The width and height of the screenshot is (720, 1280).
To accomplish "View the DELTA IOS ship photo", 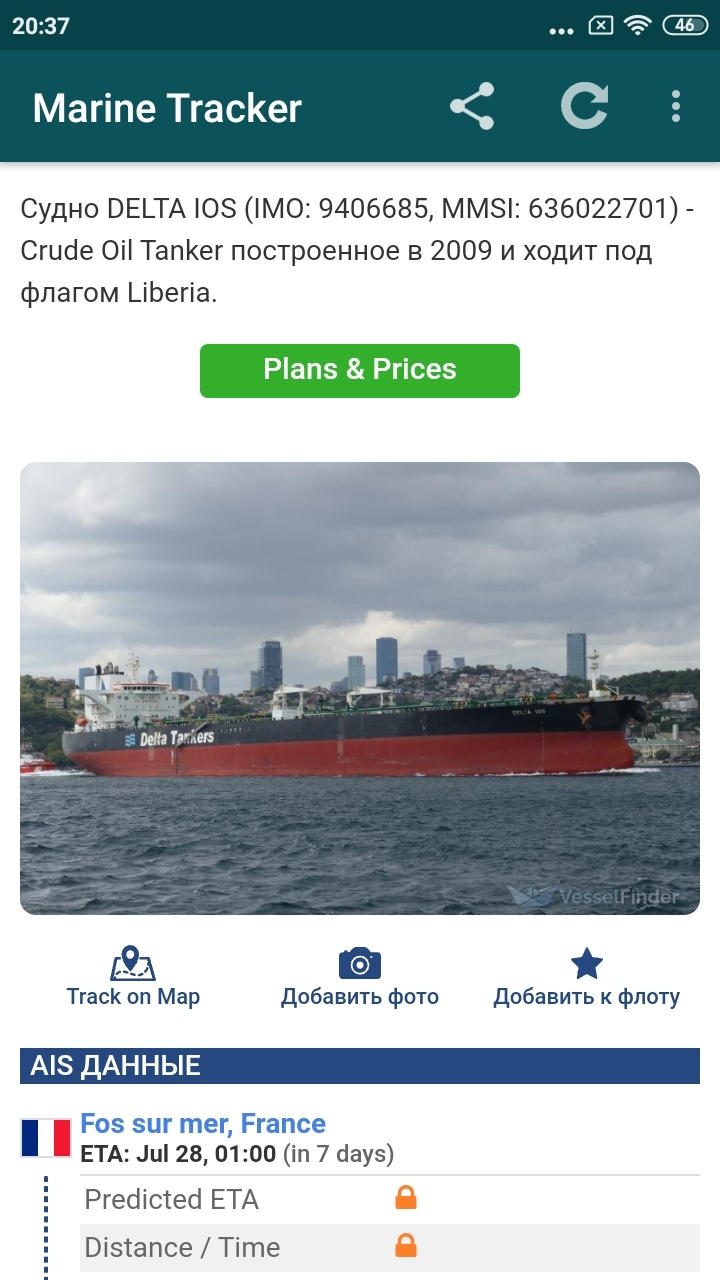I will pyautogui.click(x=360, y=688).
